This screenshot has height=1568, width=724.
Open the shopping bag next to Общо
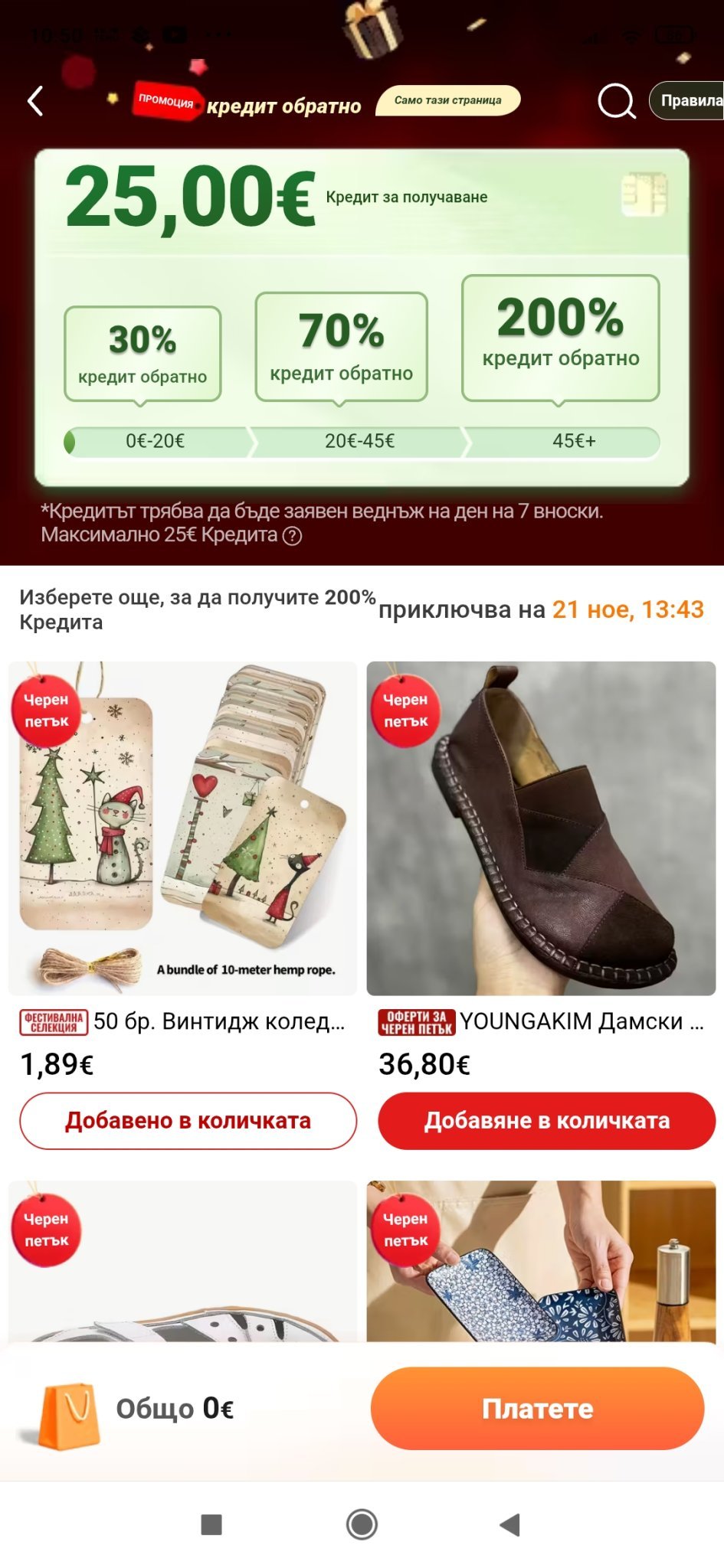pyautogui.click(x=69, y=1415)
